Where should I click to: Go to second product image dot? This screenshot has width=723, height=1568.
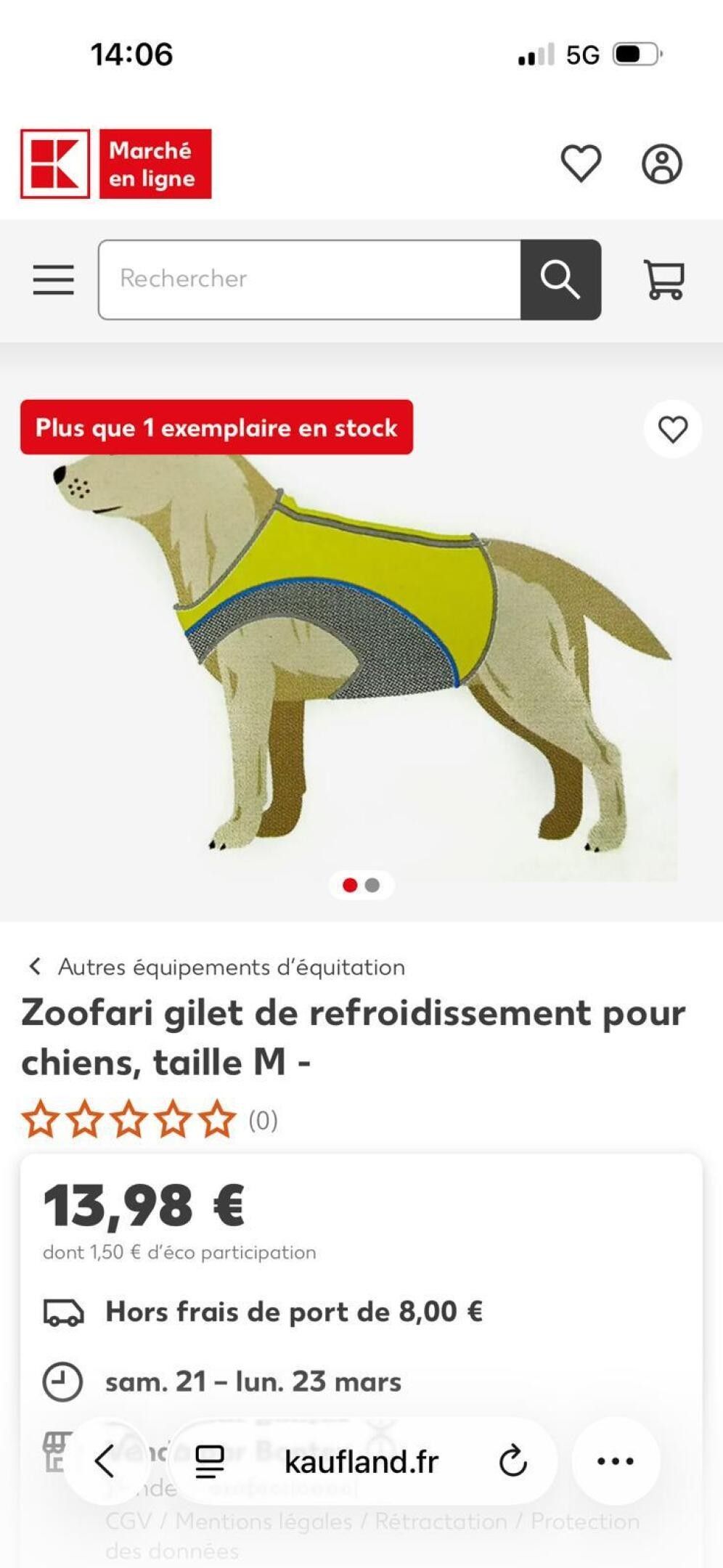point(372,885)
